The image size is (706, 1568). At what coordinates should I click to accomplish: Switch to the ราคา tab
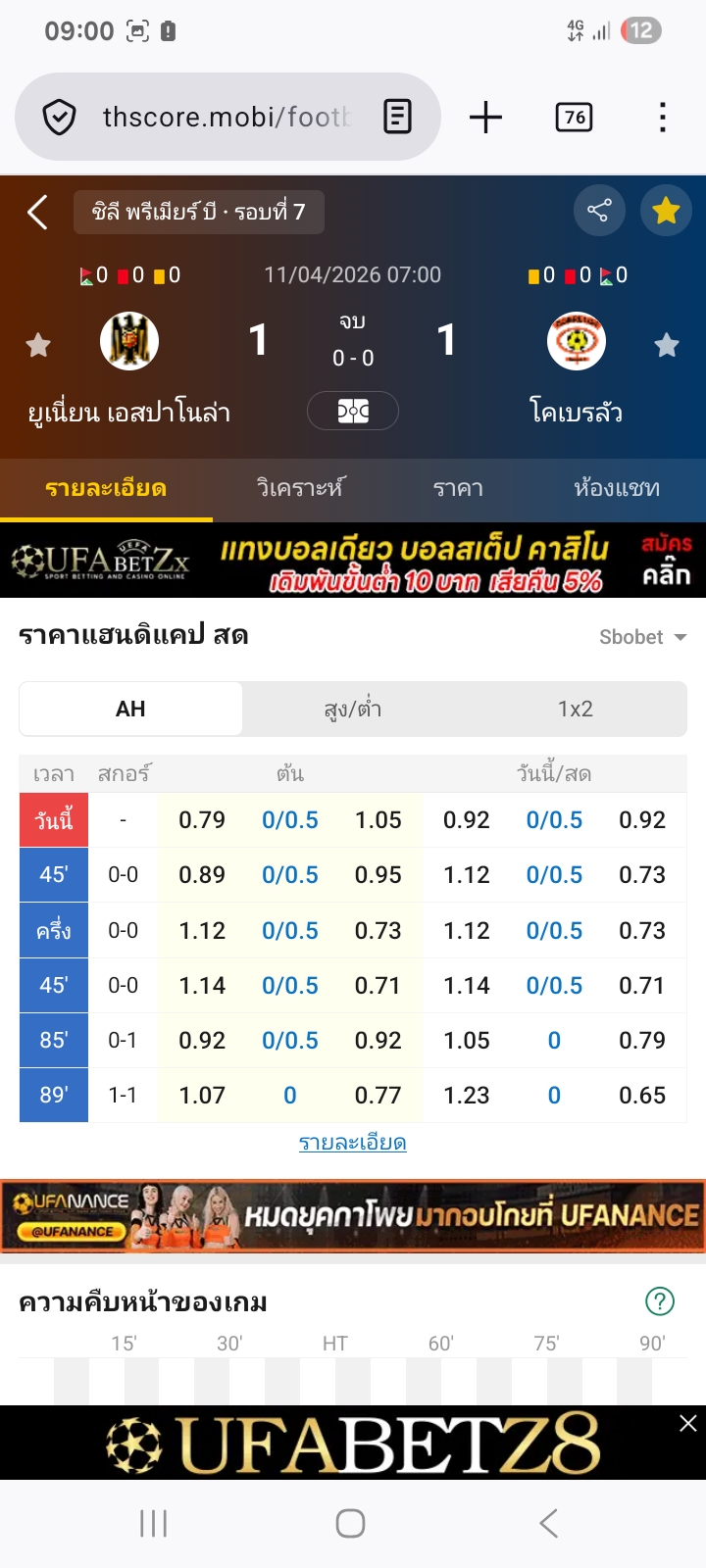[x=458, y=488]
